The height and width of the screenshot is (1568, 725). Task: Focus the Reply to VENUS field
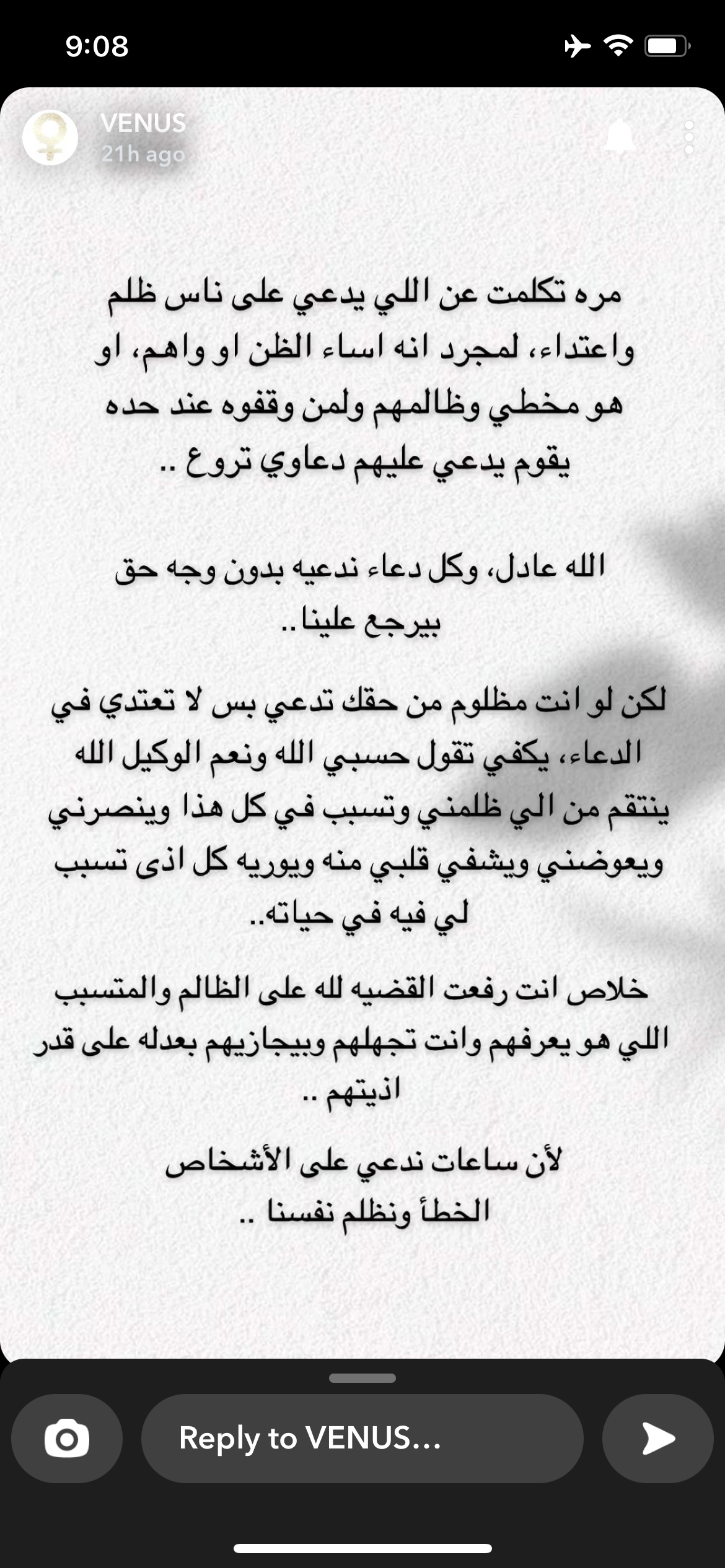pyautogui.click(x=362, y=1438)
